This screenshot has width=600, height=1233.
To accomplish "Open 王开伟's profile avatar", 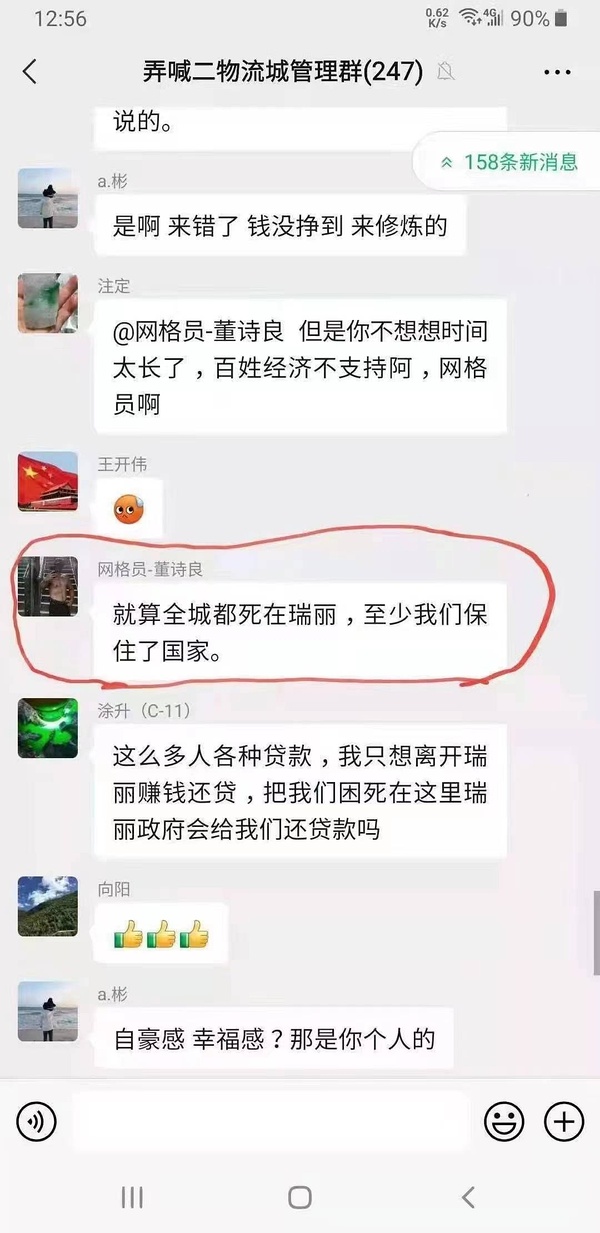I will [48, 481].
